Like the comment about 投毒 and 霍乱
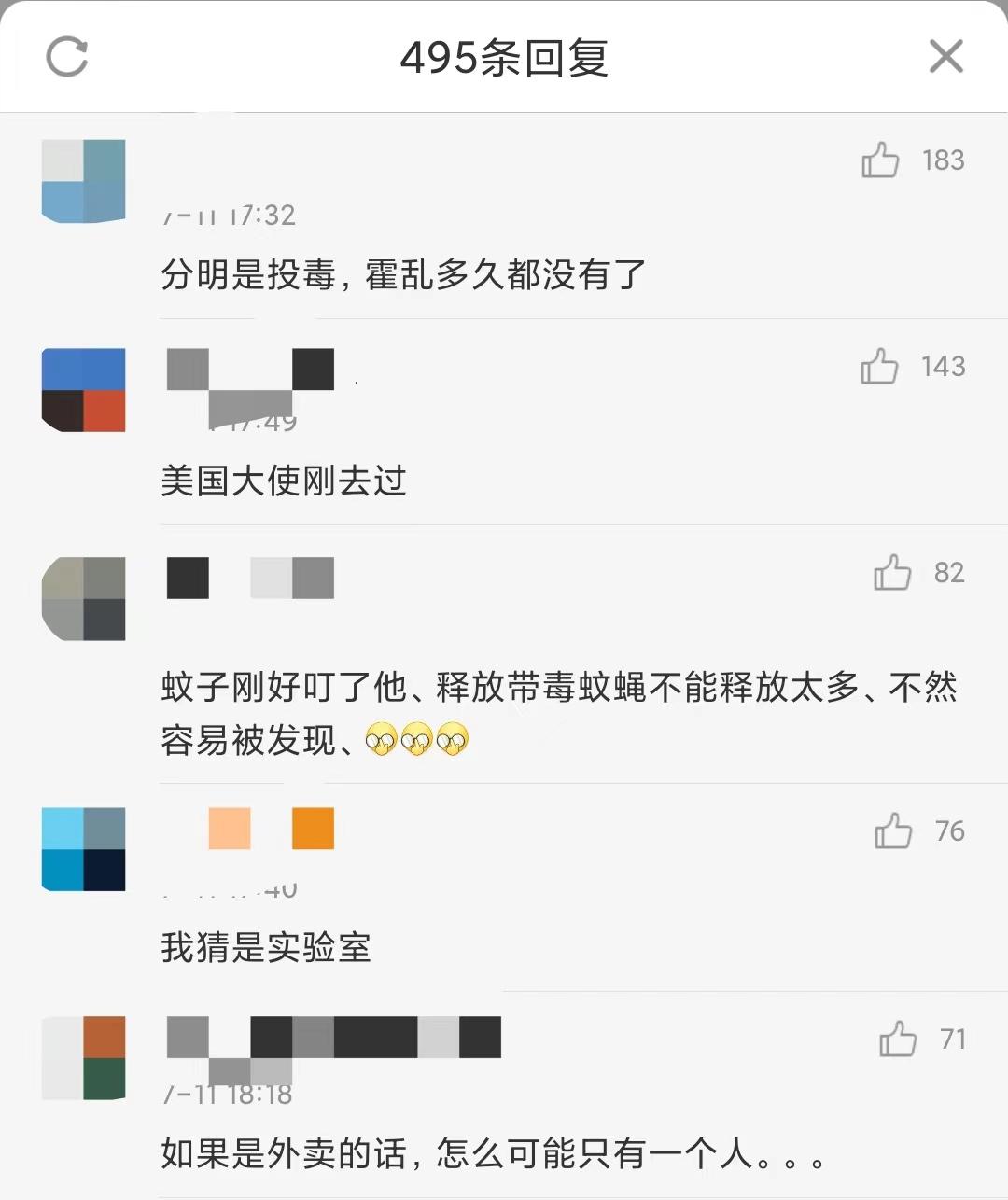The image size is (1008, 1200). click(878, 160)
